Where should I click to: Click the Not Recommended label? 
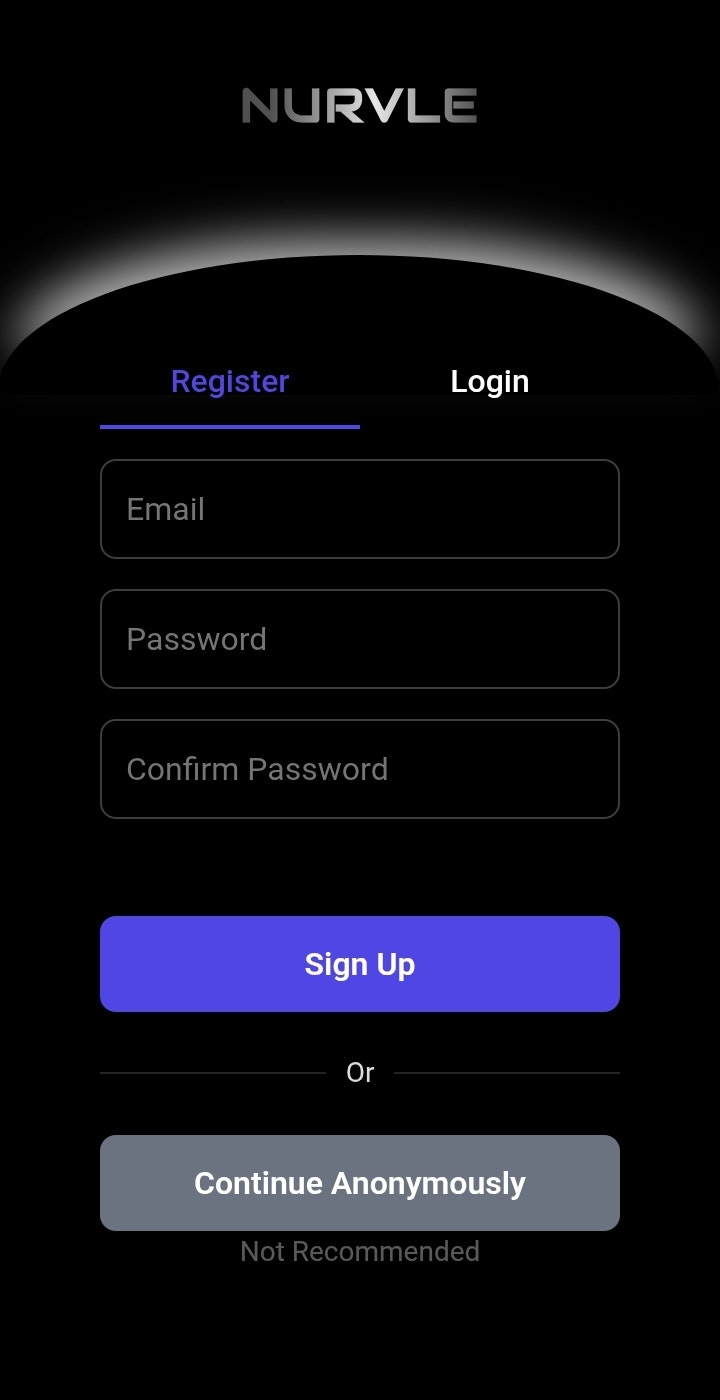coord(360,1250)
